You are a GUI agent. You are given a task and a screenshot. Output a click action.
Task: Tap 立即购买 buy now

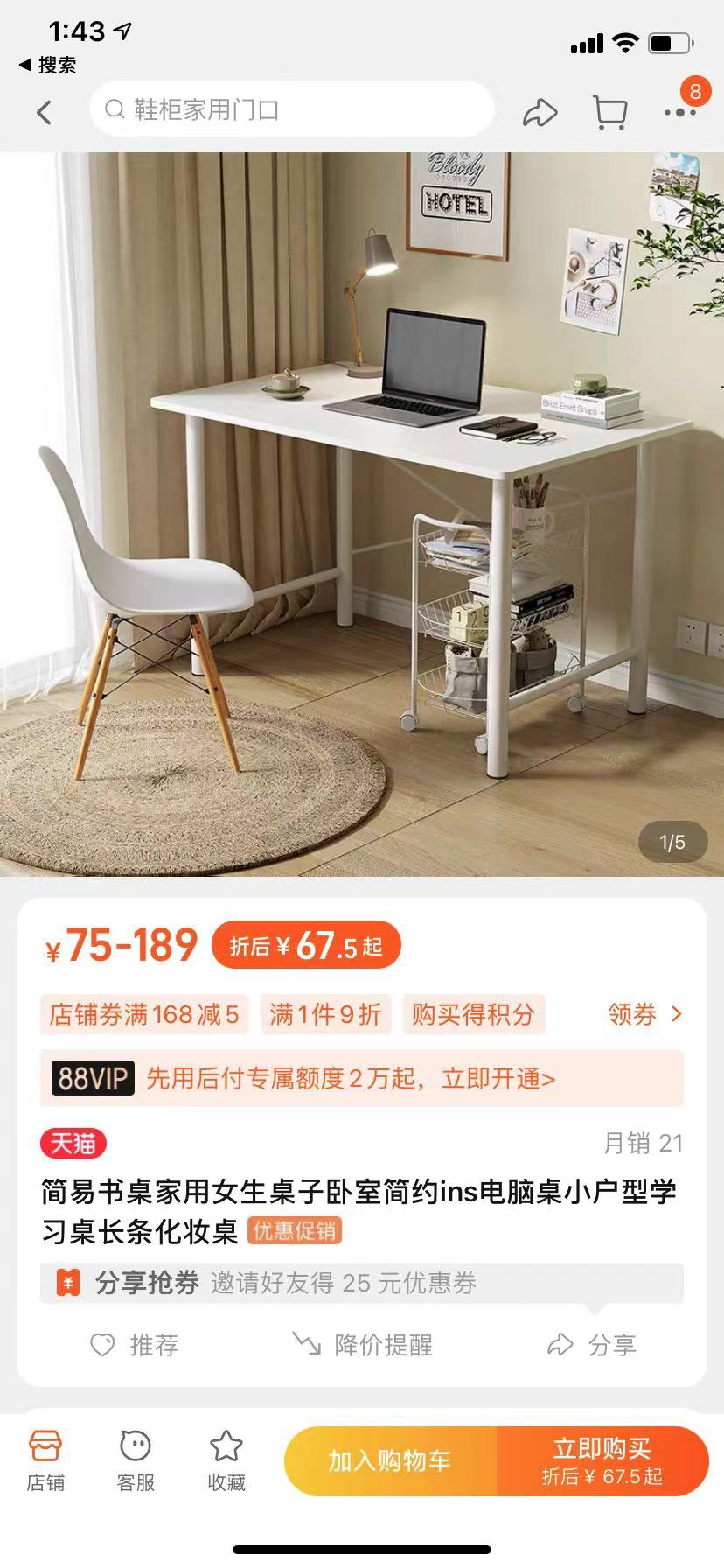coord(602,1460)
